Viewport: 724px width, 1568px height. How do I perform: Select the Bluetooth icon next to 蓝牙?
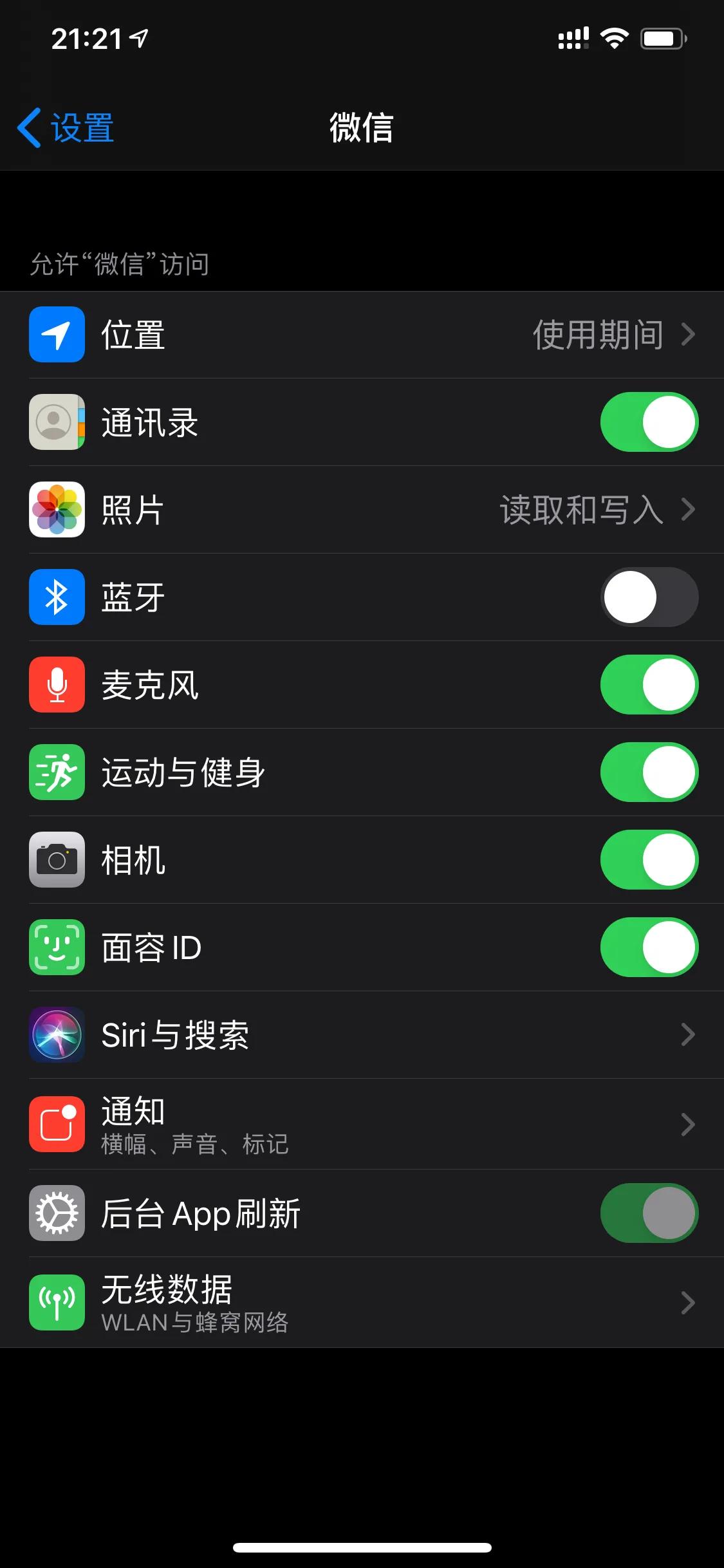pos(57,597)
